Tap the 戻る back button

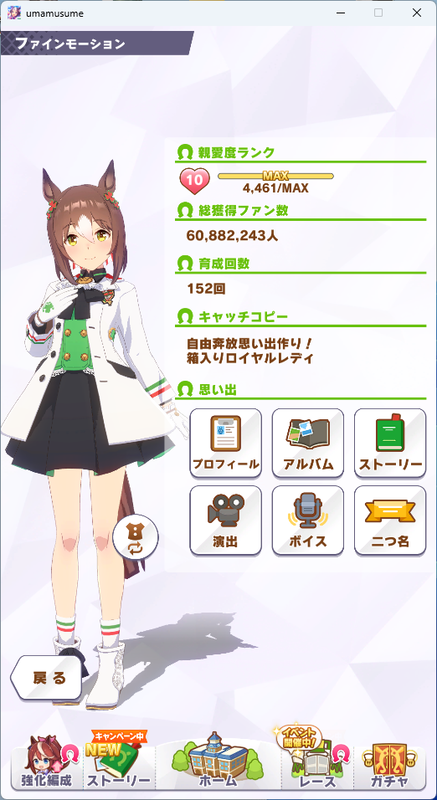47,678
